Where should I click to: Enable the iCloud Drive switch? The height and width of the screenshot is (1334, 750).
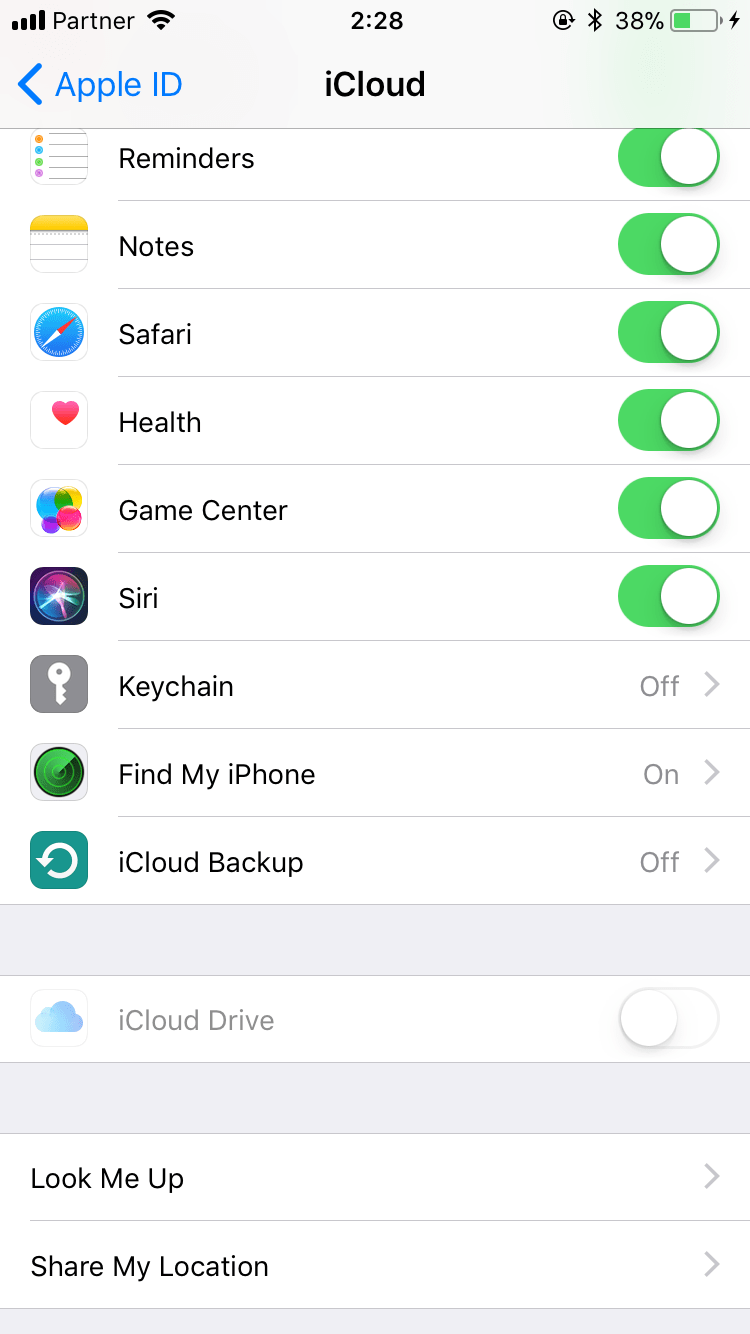(668, 1020)
